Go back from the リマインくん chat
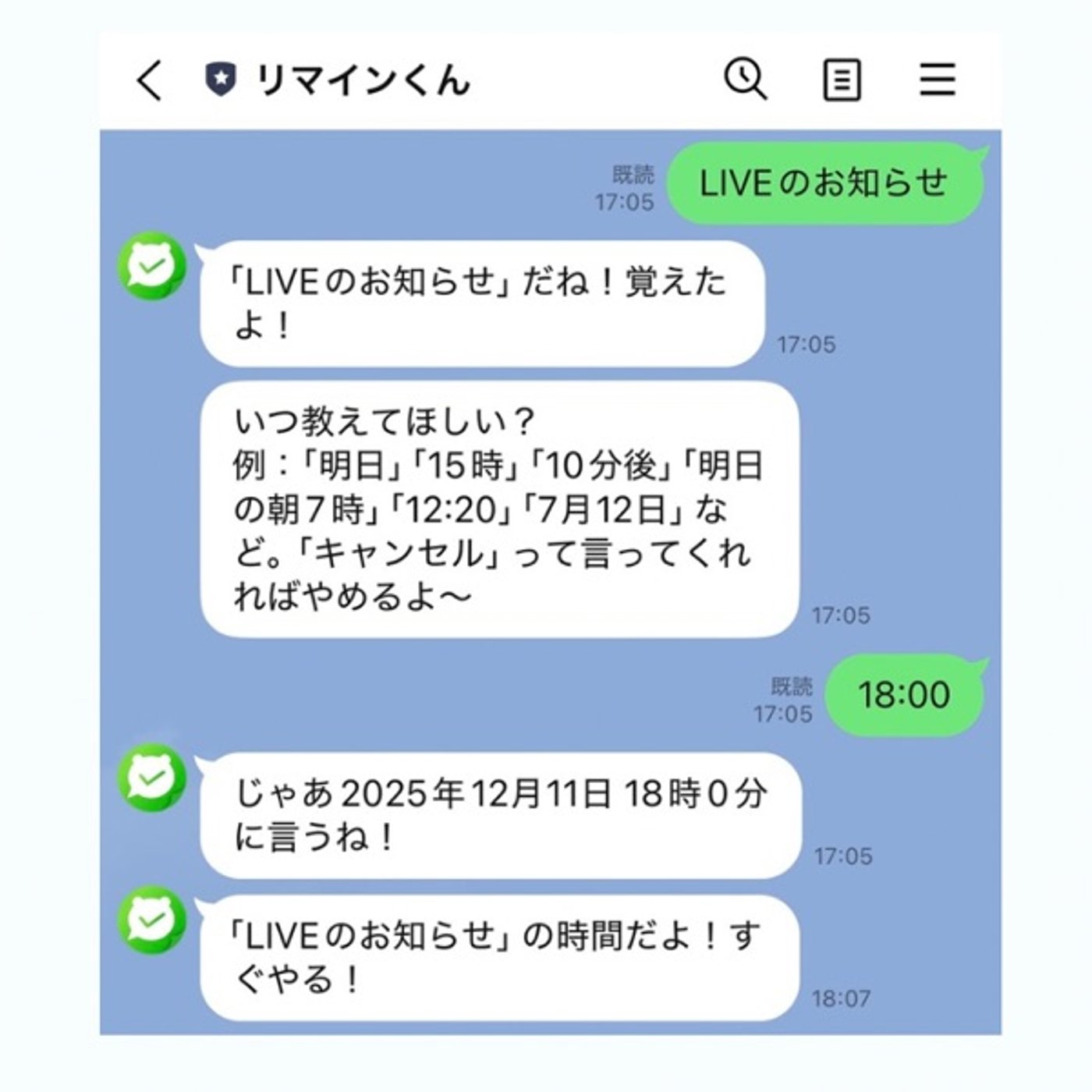 150,80
